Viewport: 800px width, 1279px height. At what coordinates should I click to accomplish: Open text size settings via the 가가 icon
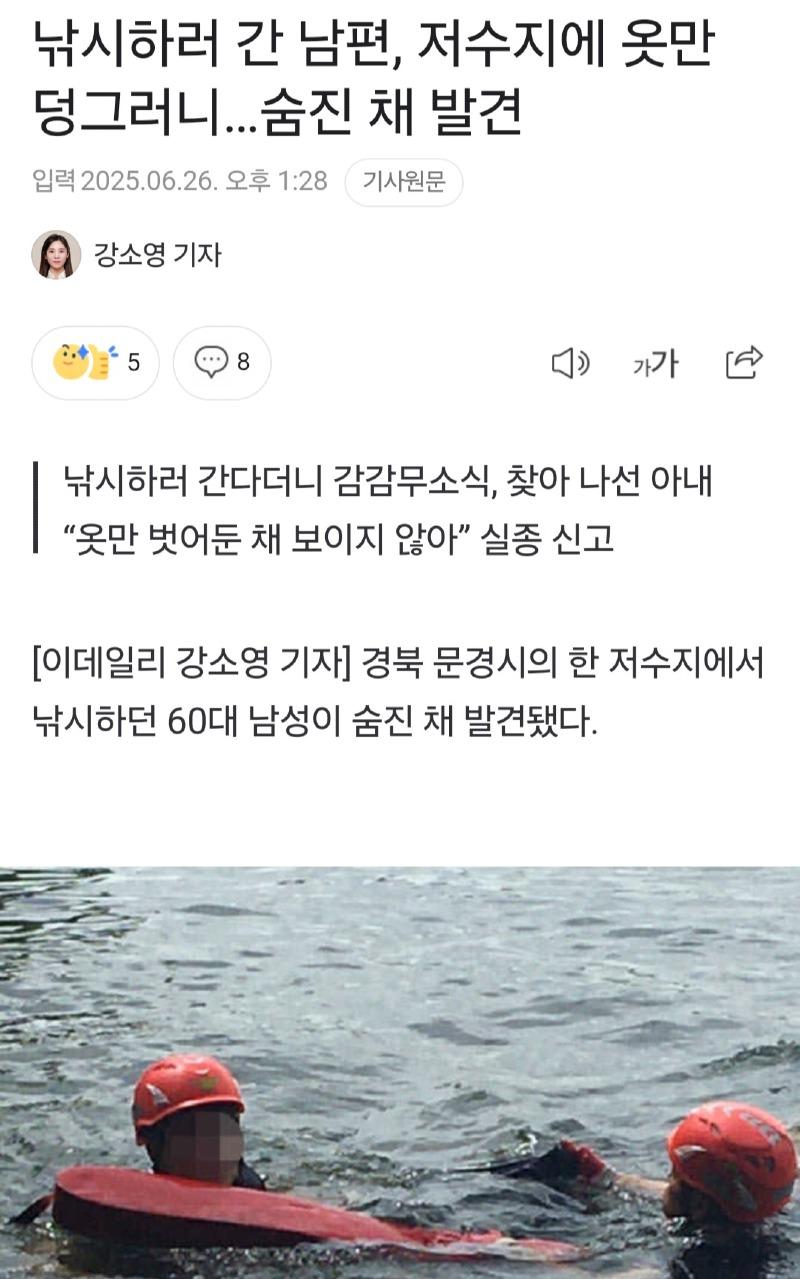(656, 366)
